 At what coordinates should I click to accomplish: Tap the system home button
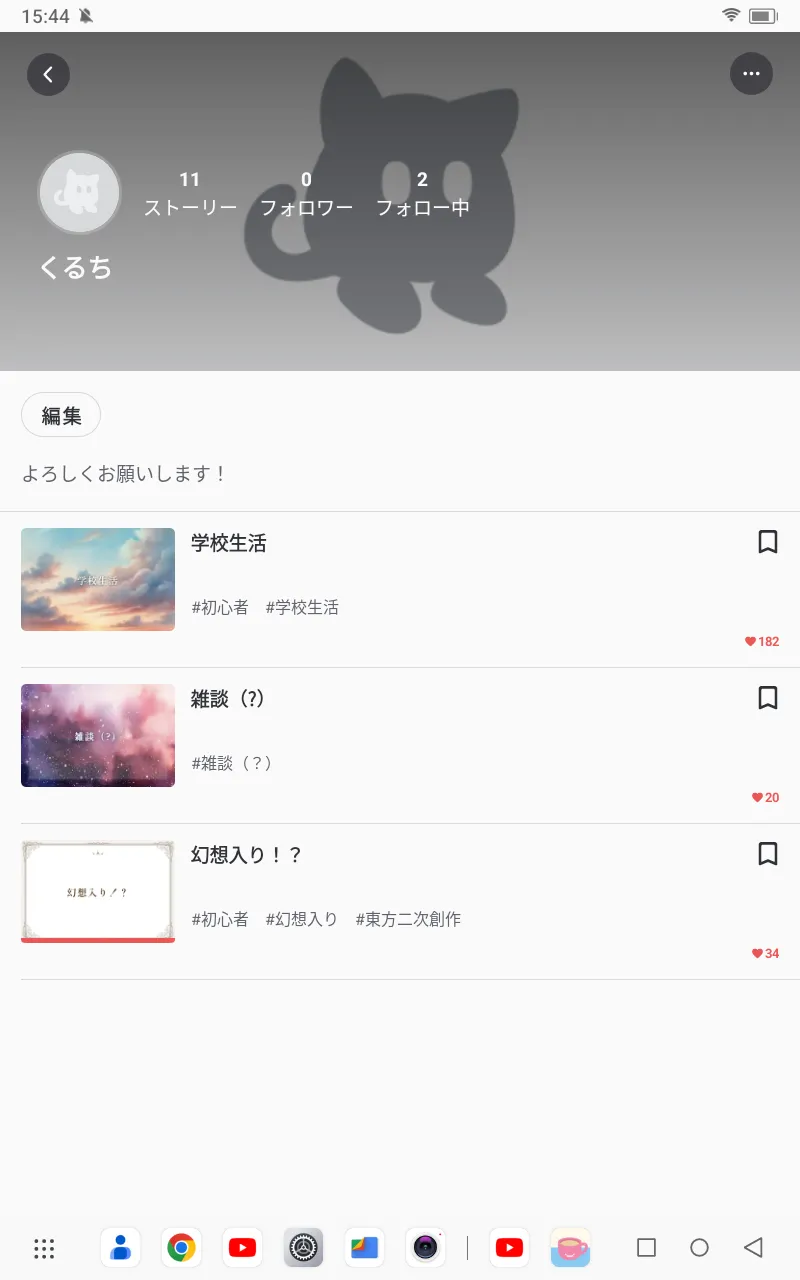[699, 1248]
